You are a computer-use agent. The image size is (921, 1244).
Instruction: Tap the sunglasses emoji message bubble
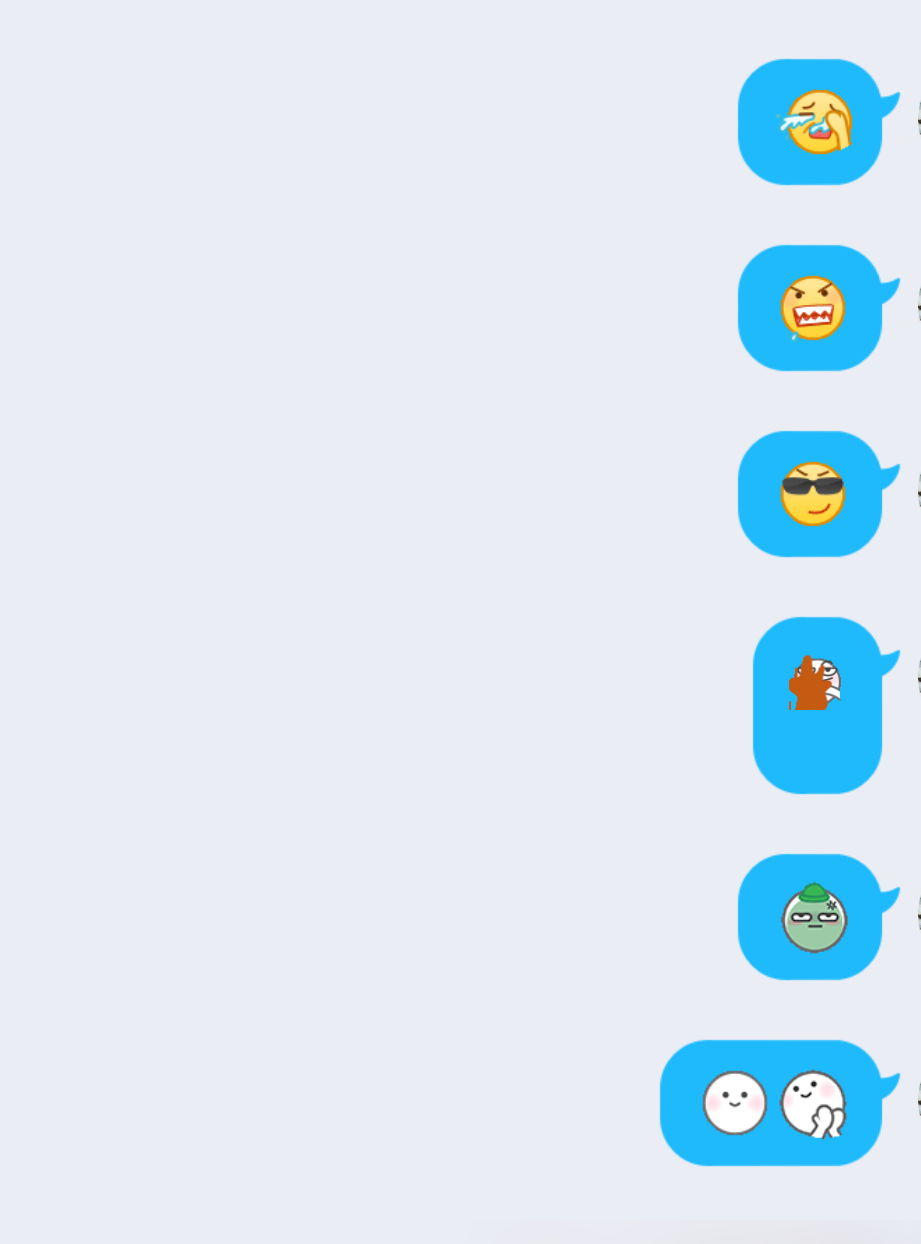tap(812, 494)
